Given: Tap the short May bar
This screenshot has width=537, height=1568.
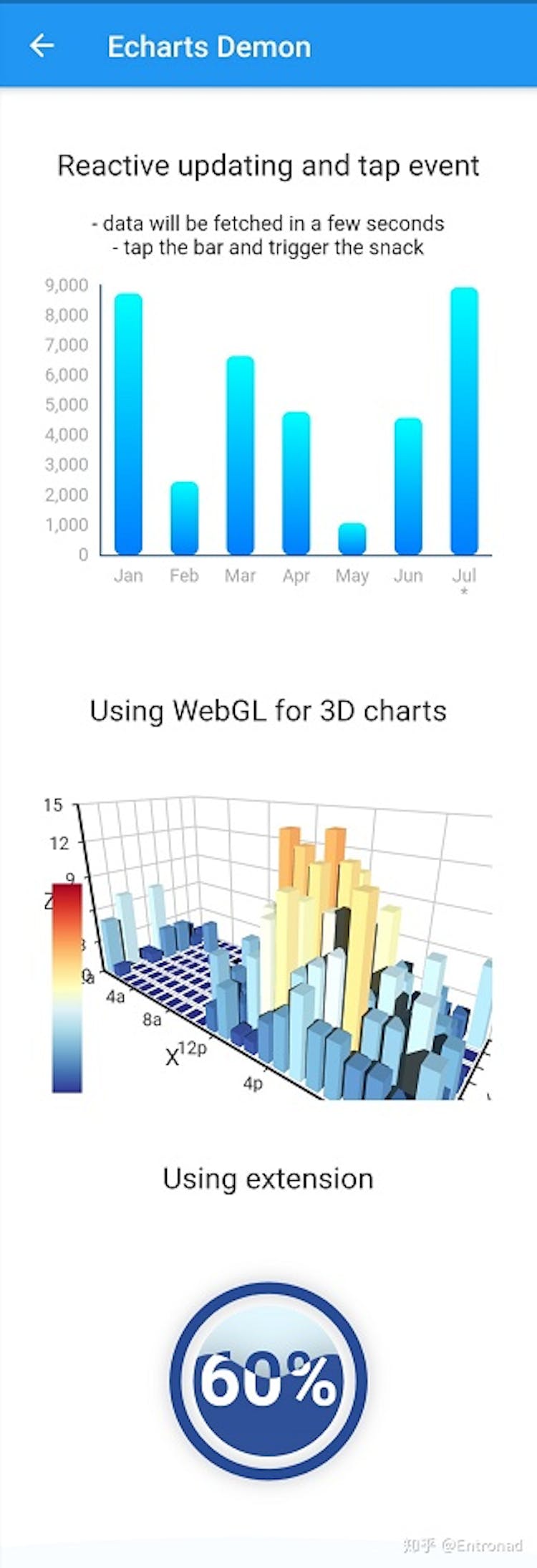Looking at the screenshot, I should (x=352, y=538).
